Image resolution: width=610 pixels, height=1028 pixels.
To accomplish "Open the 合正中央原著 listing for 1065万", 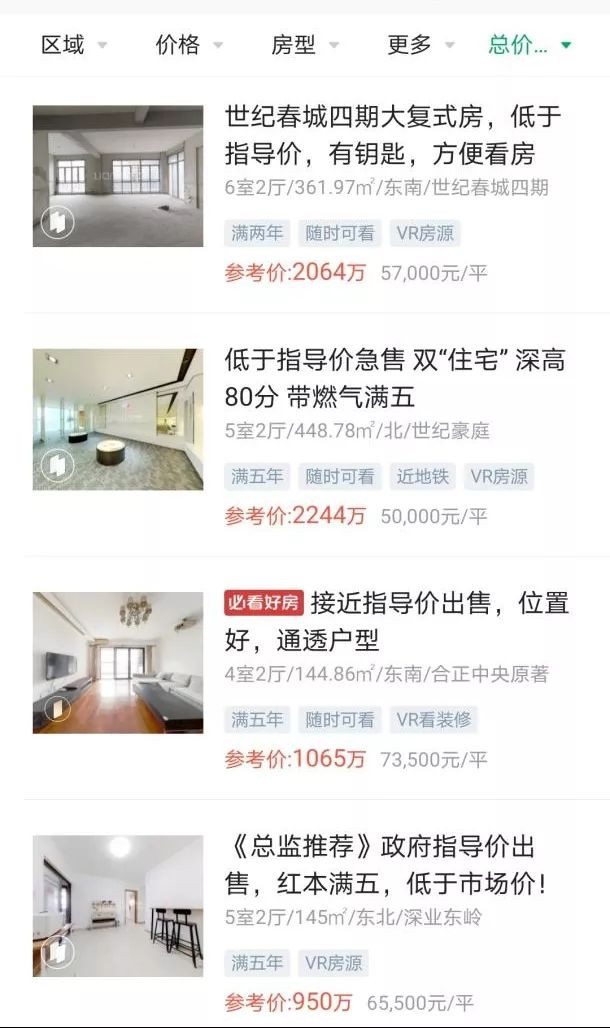I will pyautogui.click(x=305, y=679).
